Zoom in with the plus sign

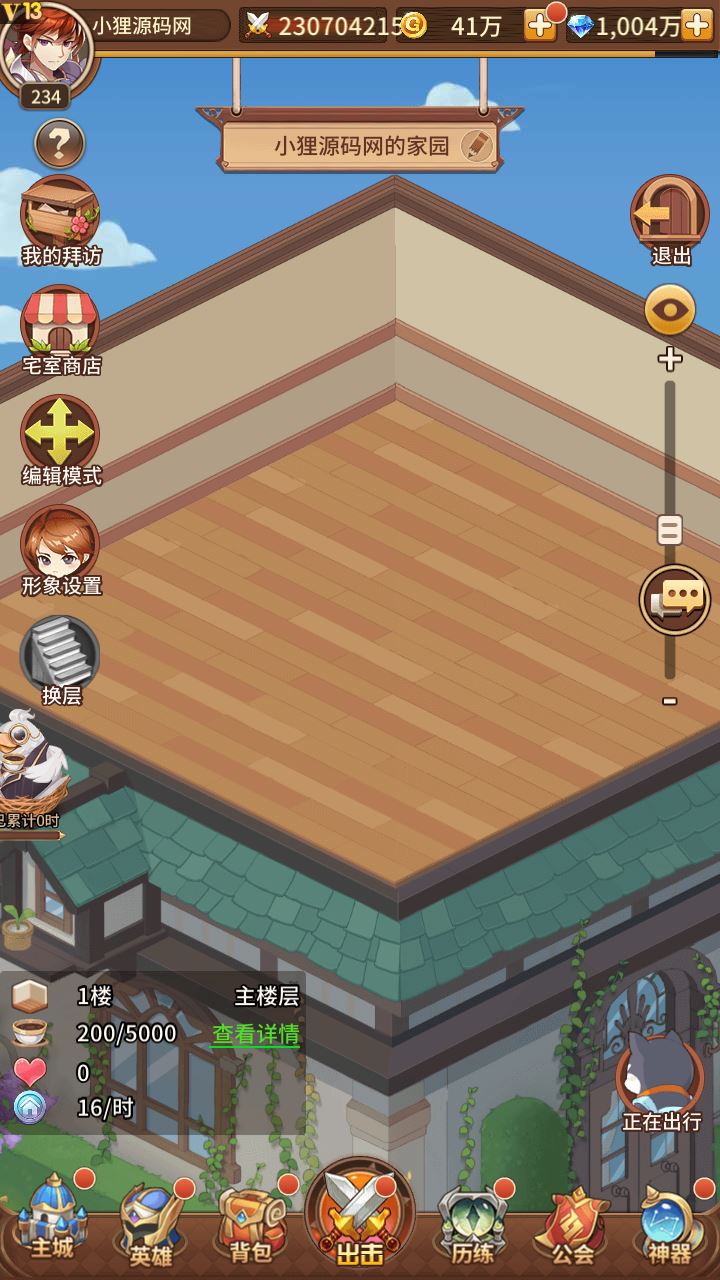670,359
